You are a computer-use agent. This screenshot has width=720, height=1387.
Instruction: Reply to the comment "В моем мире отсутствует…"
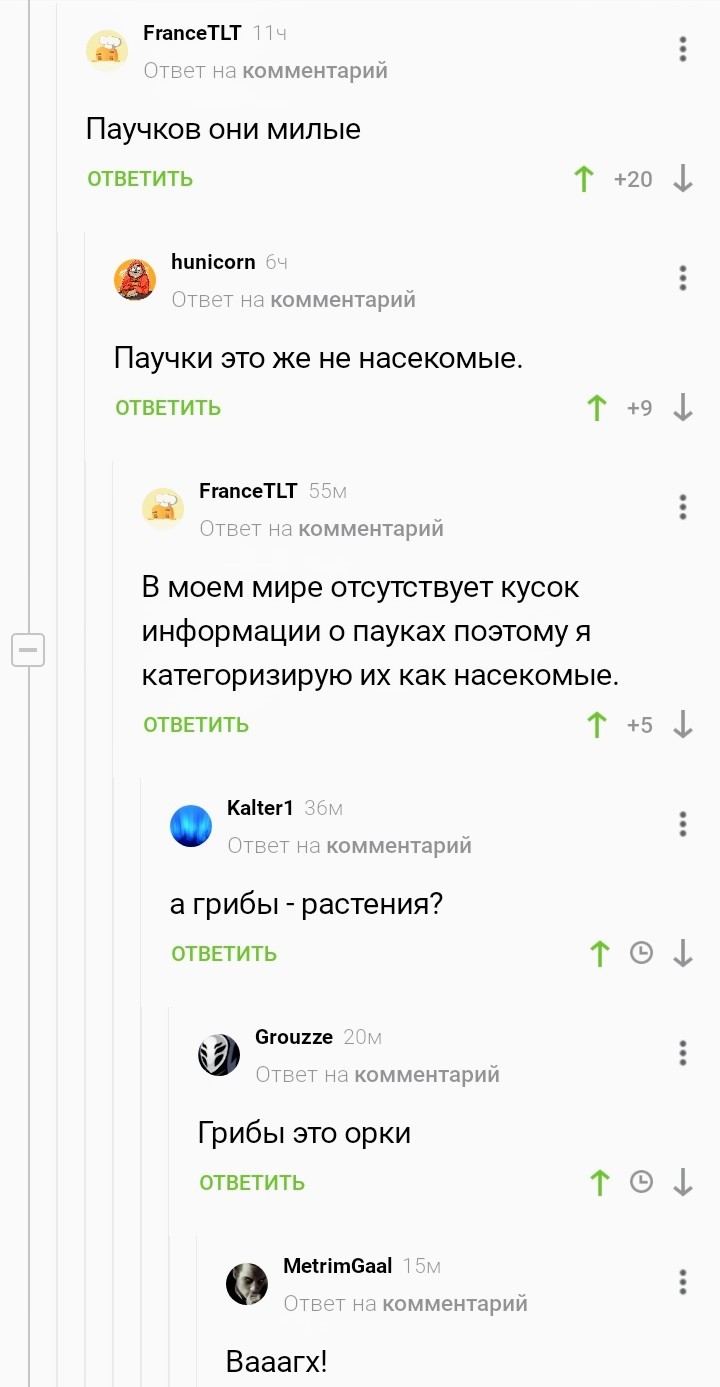[196, 725]
